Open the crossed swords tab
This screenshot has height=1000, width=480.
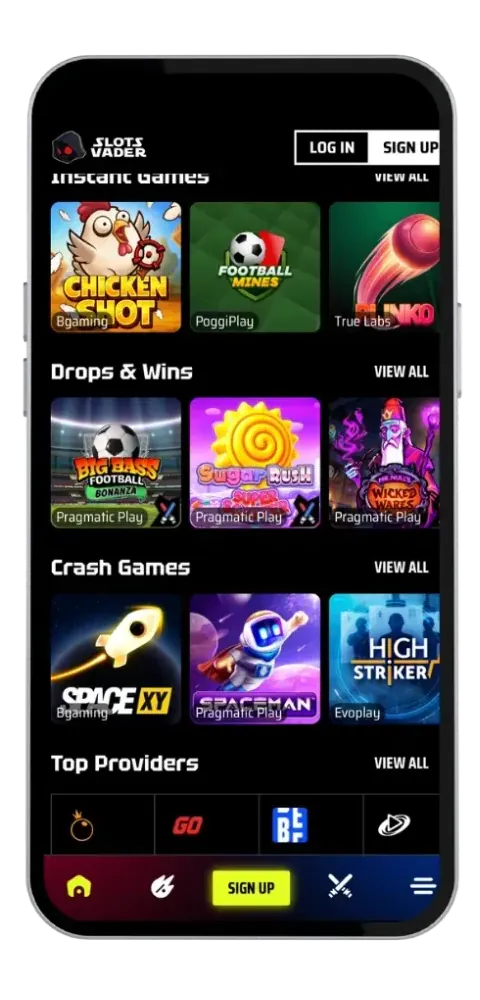pyautogui.click(x=340, y=886)
